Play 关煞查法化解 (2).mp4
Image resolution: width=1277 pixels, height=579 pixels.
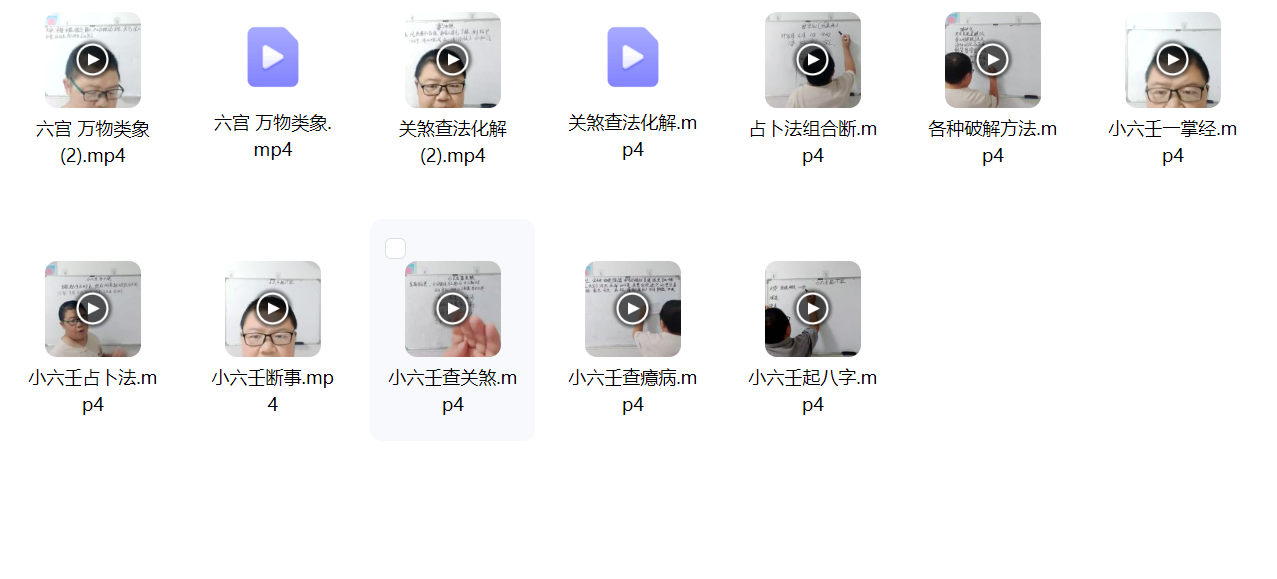(452, 60)
